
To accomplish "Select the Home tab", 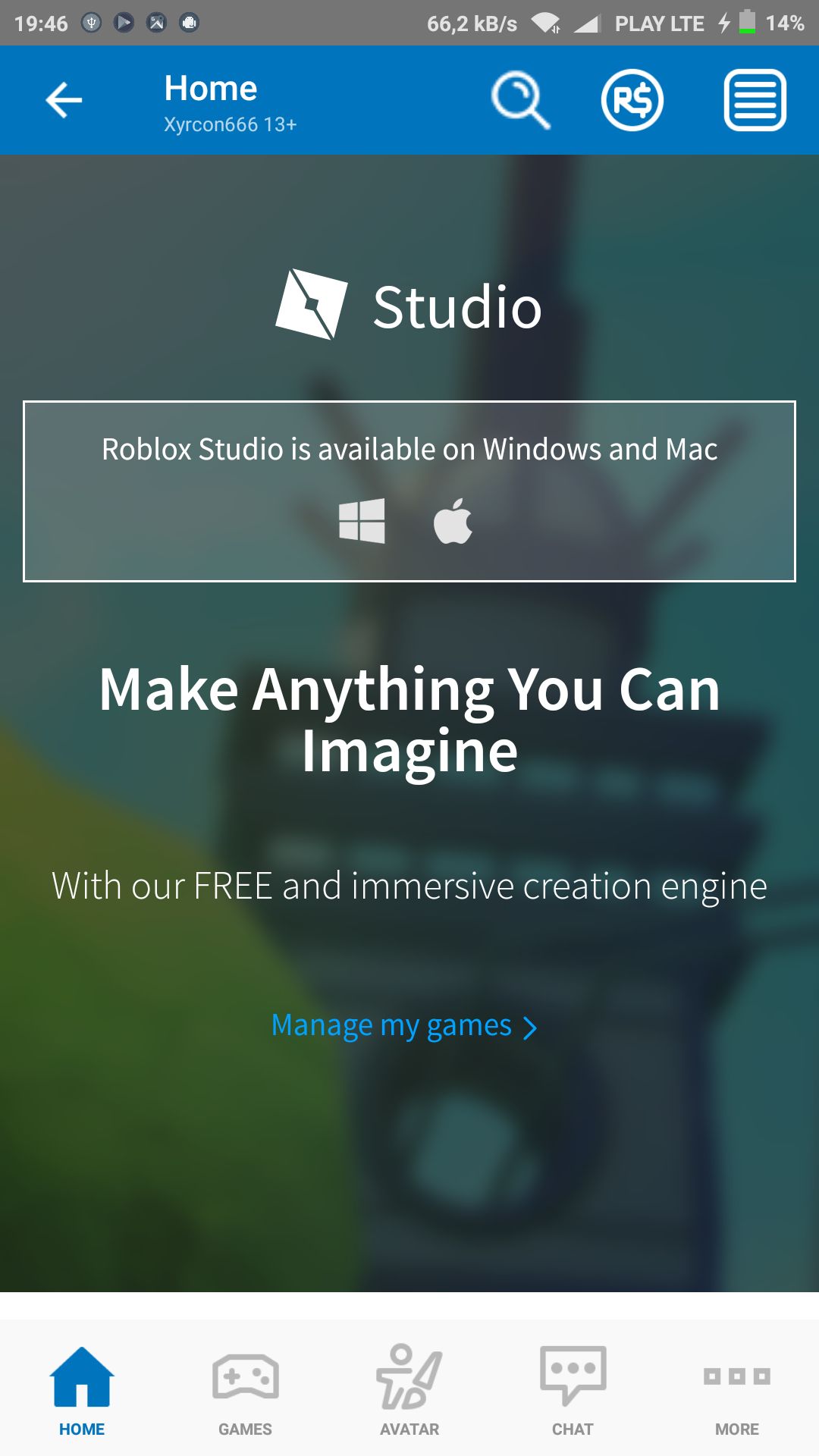I will click(82, 1391).
